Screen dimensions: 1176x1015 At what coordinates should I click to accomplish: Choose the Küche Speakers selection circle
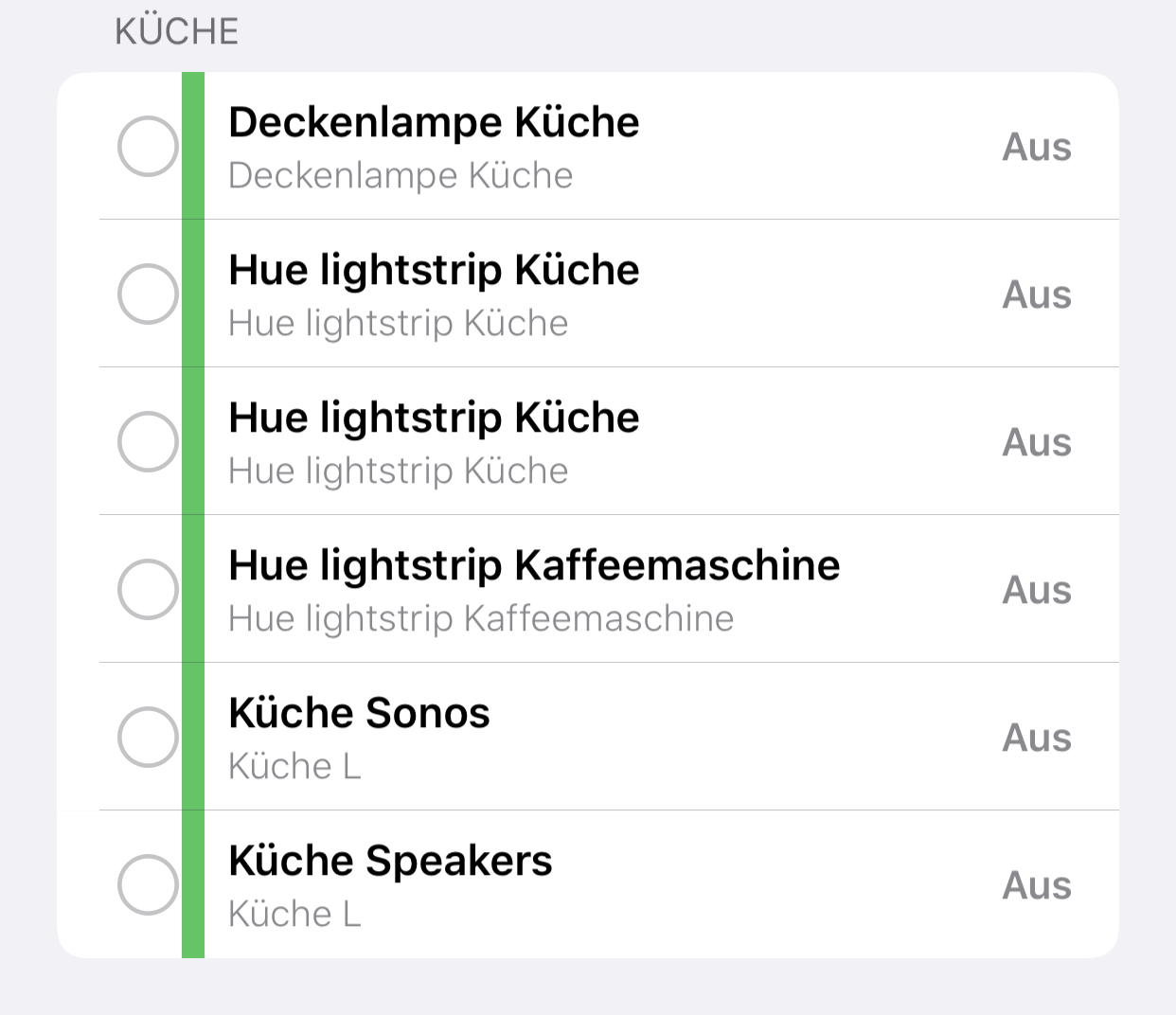tap(148, 884)
